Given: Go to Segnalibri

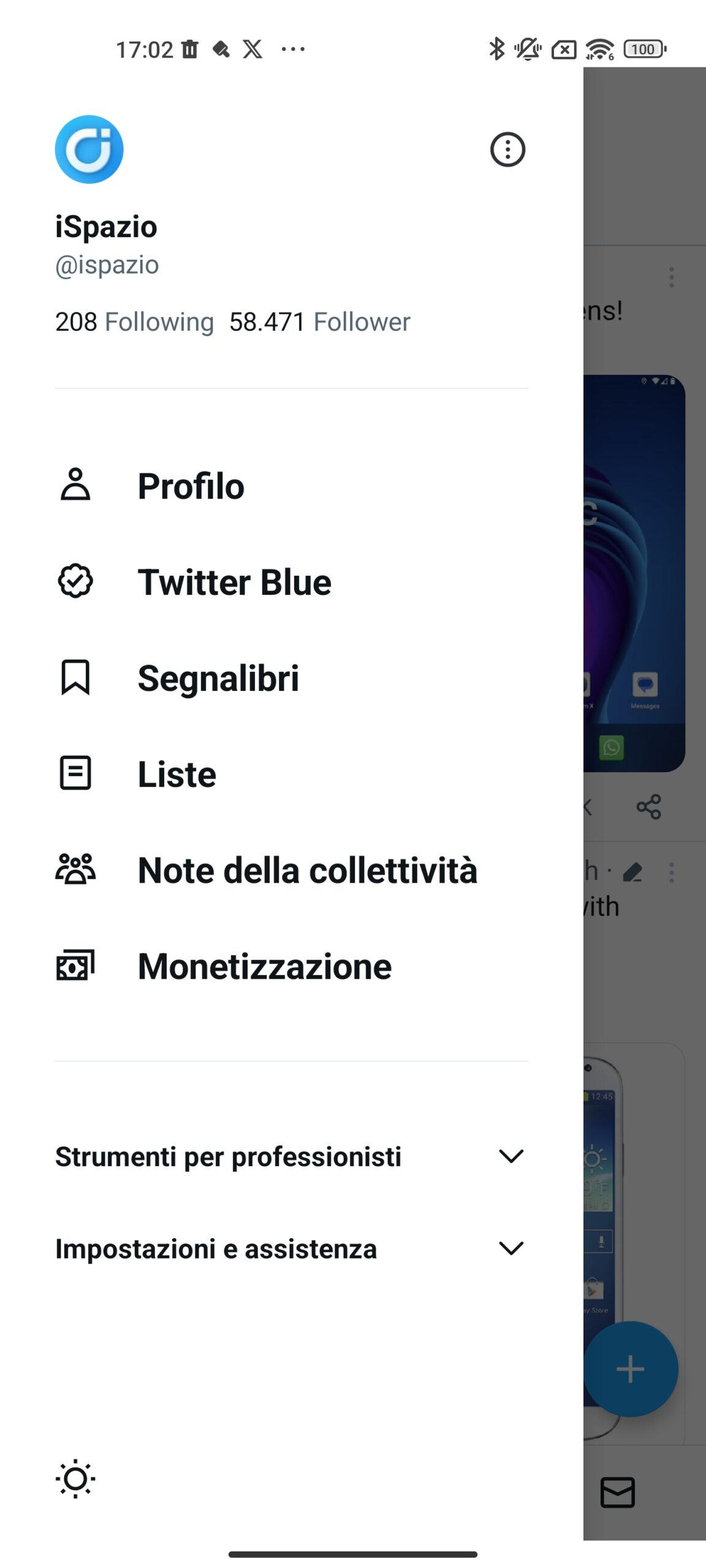Looking at the screenshot, I should (x=218, y=678).
